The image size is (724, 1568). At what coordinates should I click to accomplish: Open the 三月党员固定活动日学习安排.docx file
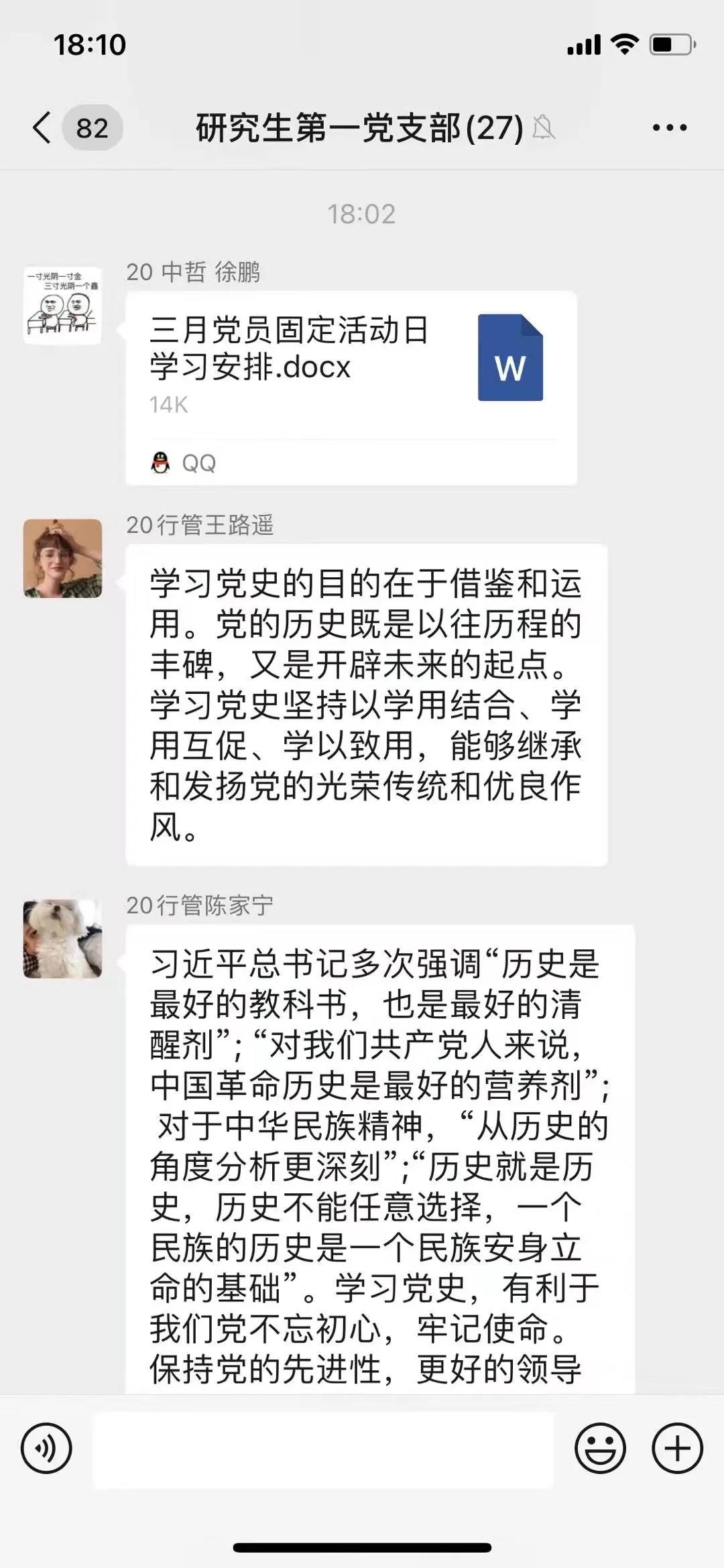coord(351,387)
